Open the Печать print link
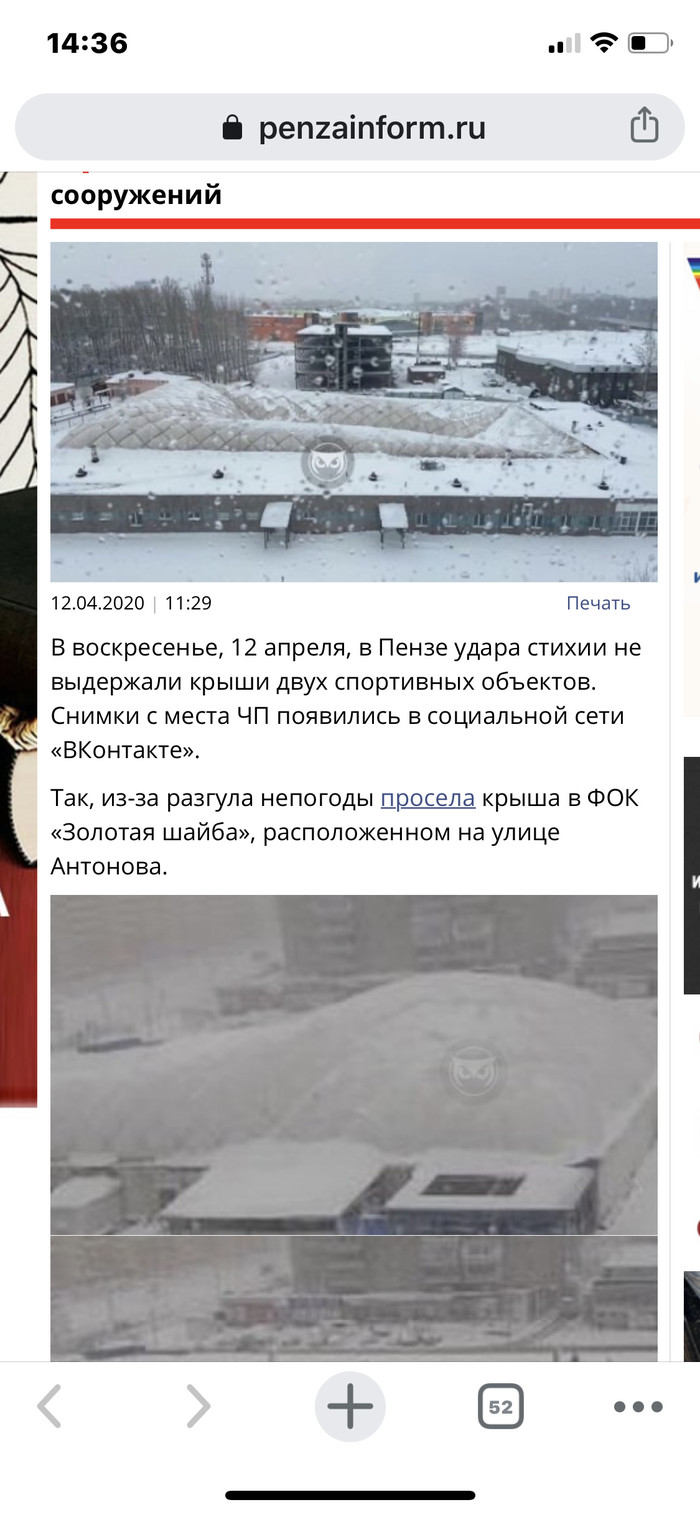The height and width of the screenshot is (1515, 700). point(598,603)
